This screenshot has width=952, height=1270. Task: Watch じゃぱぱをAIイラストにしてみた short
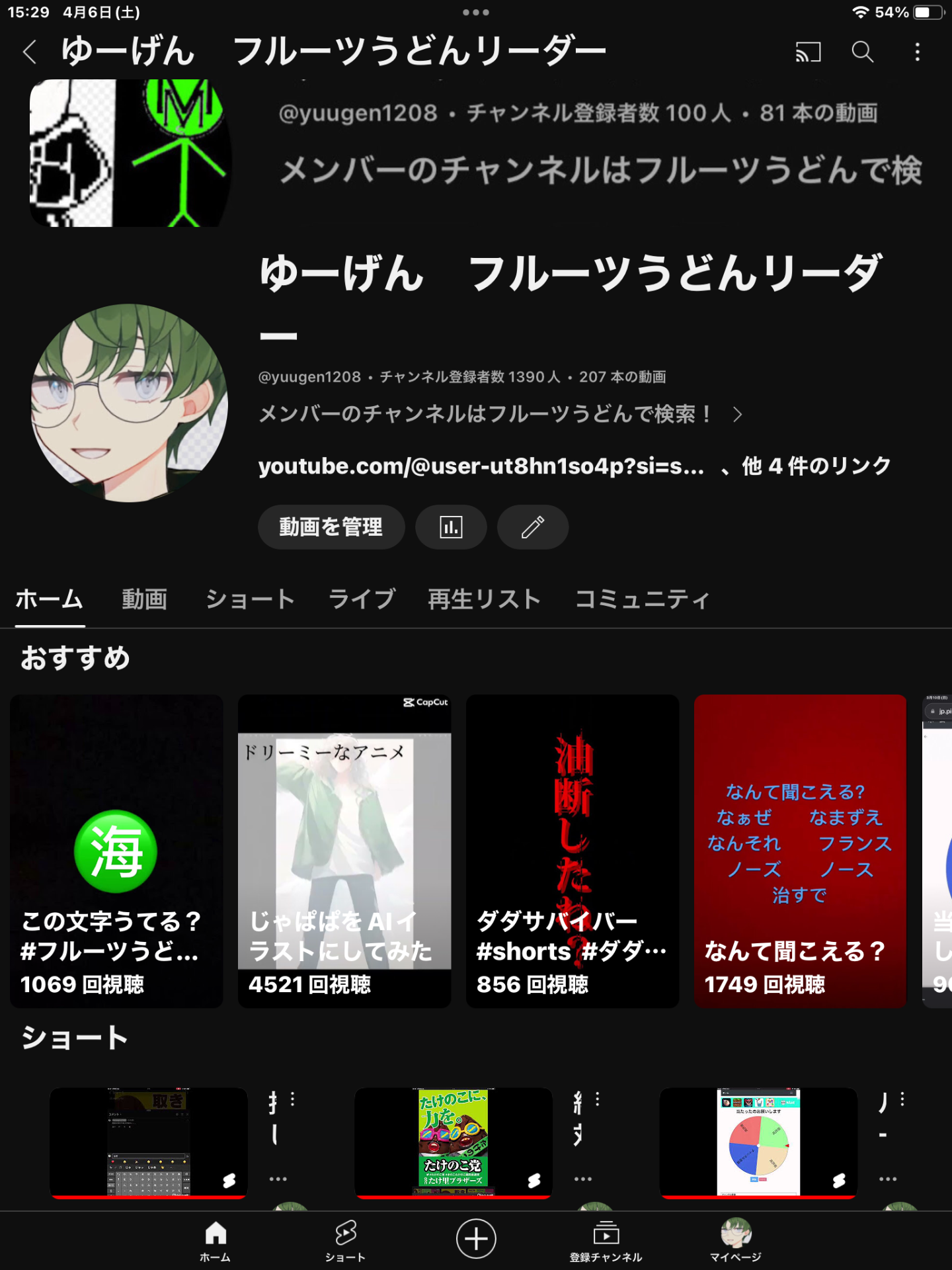[344, 850]
